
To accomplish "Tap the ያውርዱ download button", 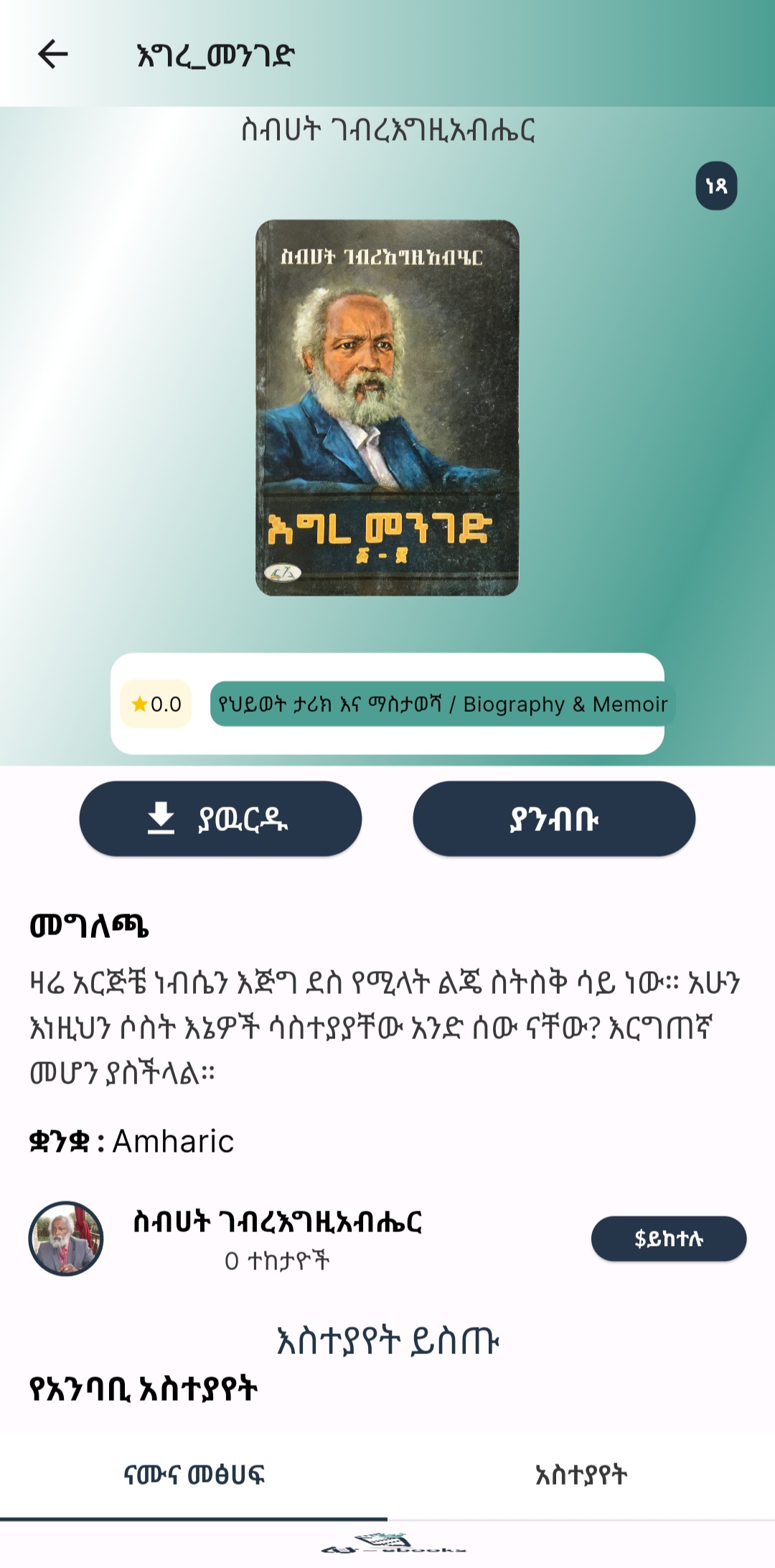I will [220, 818].
